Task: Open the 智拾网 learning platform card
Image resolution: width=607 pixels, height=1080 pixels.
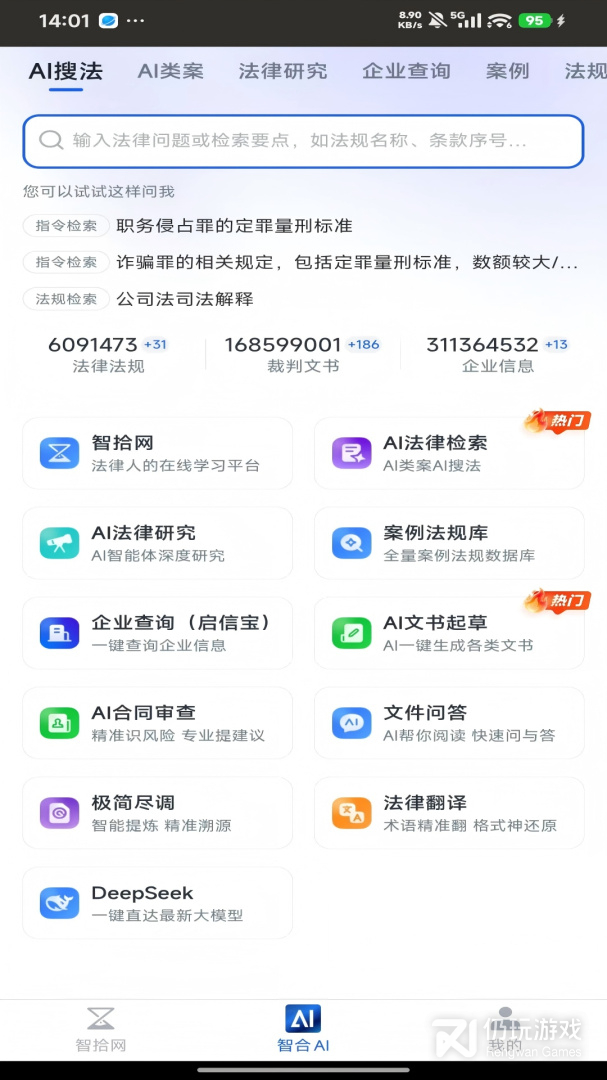Action: click(x=157, y=453)
